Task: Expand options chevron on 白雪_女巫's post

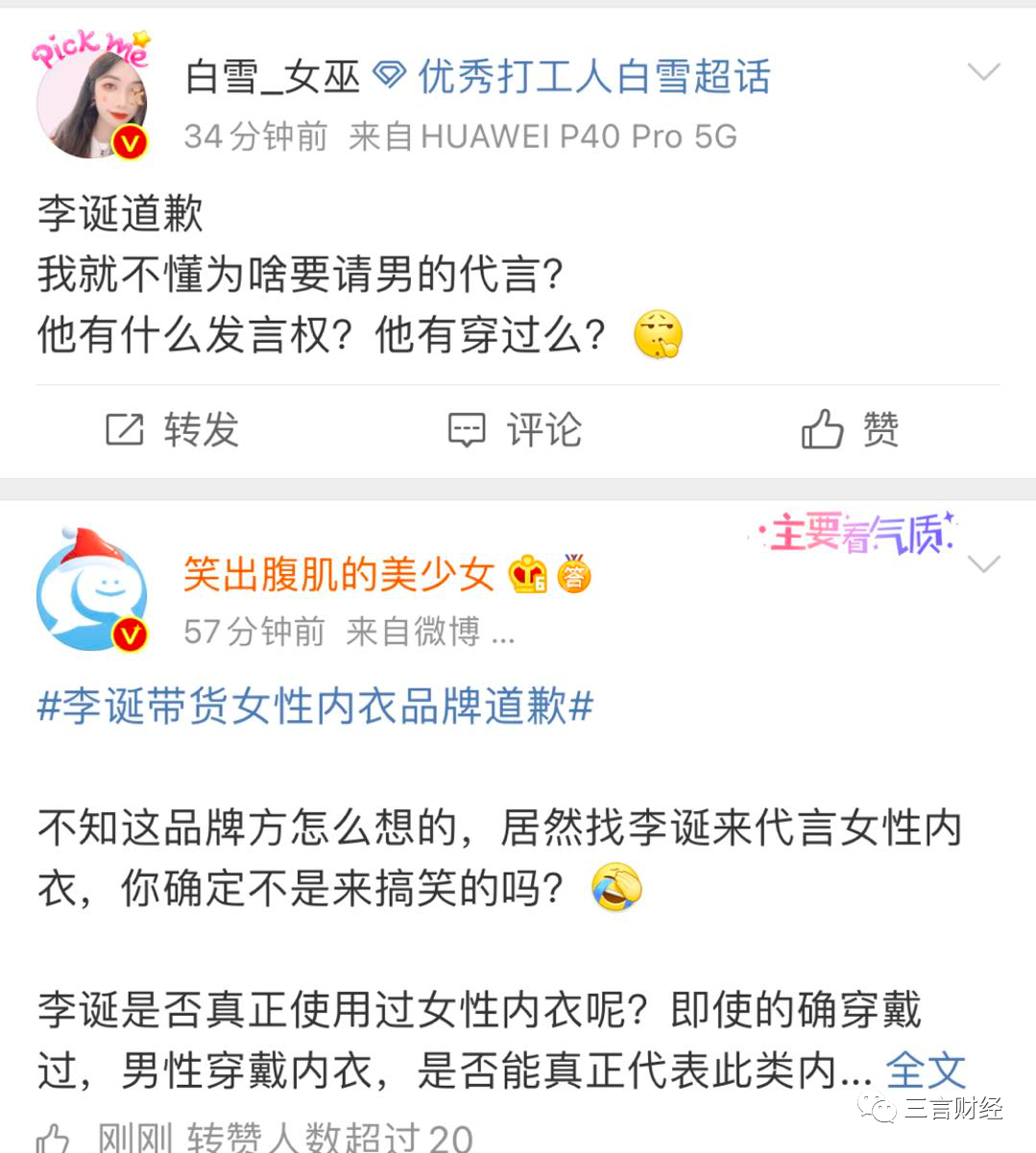Action: (983, 73)
